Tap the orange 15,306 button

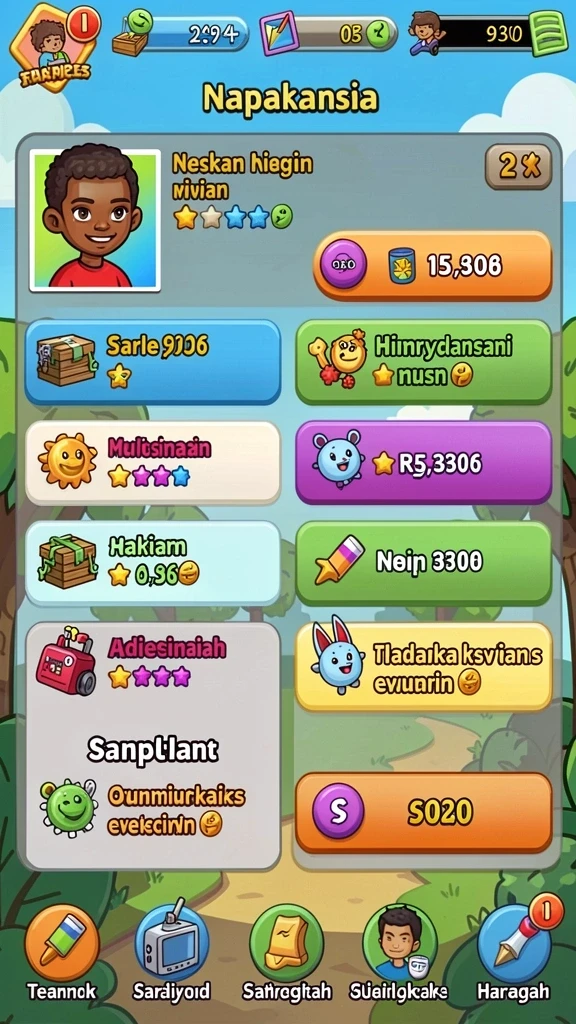tap(433, 266)
